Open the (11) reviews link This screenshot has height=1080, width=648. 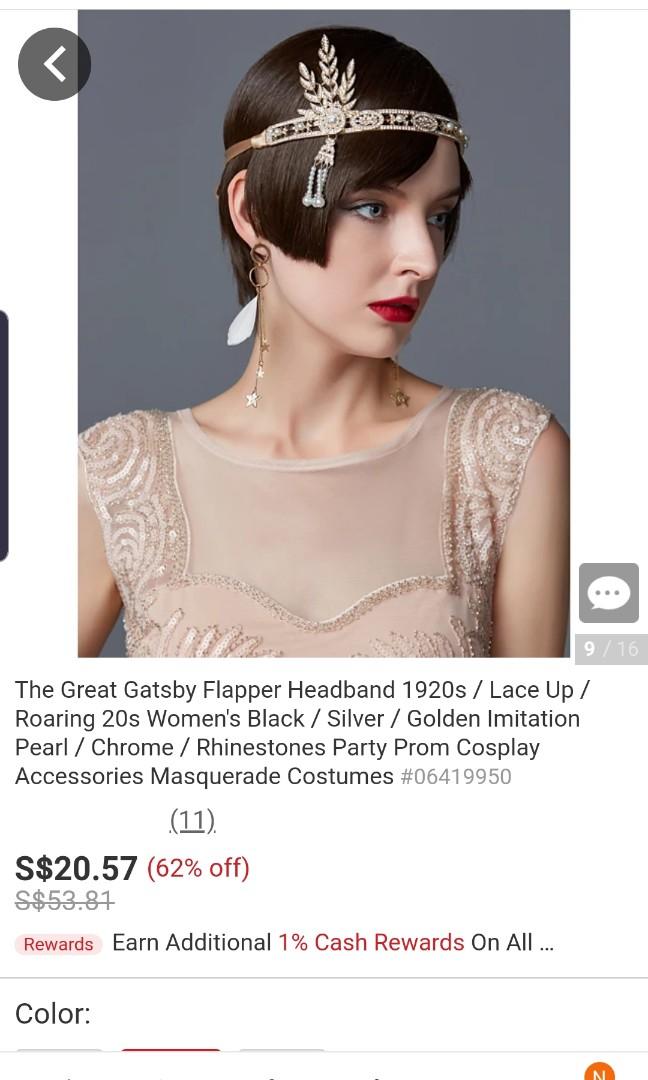(x=192, y=821)
